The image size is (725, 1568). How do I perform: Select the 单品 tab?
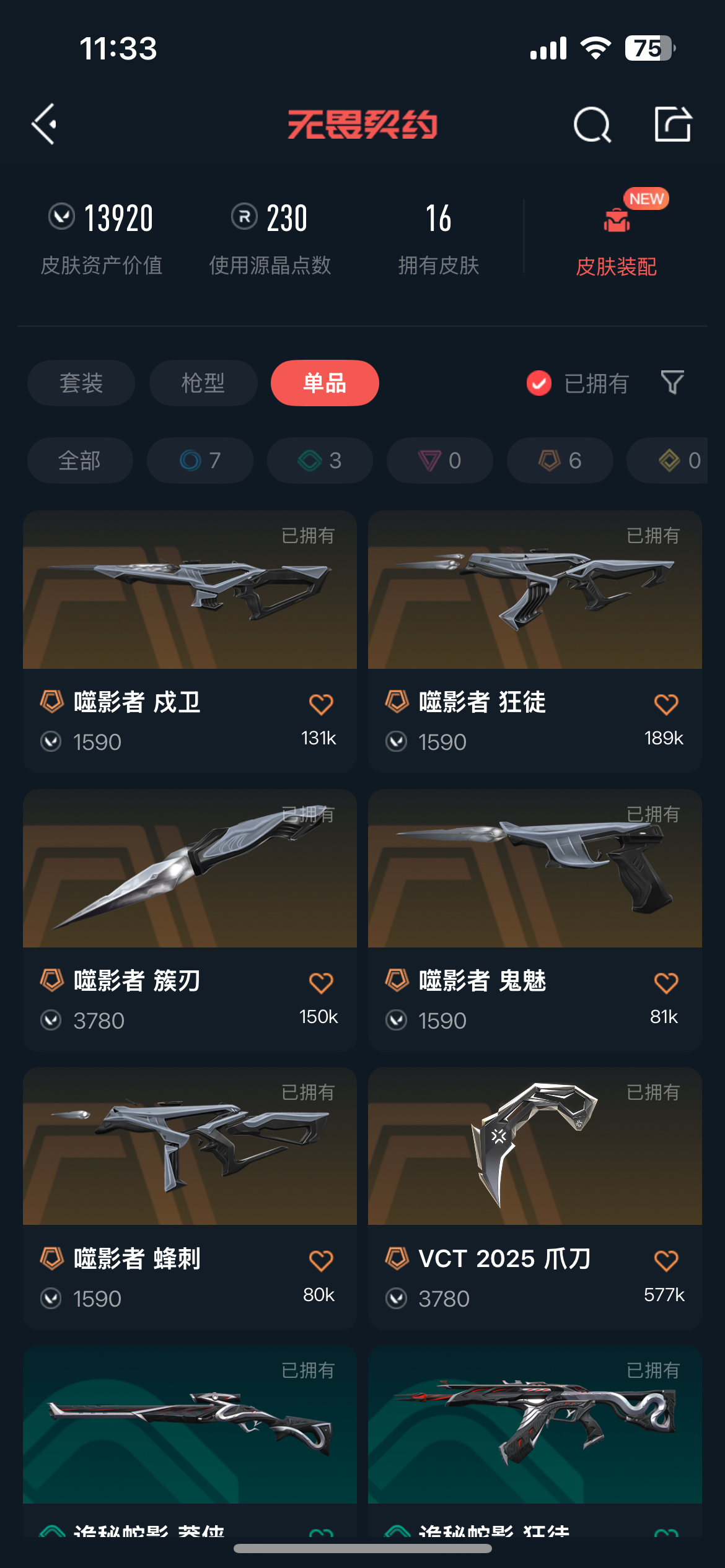[x=325, y=383]
